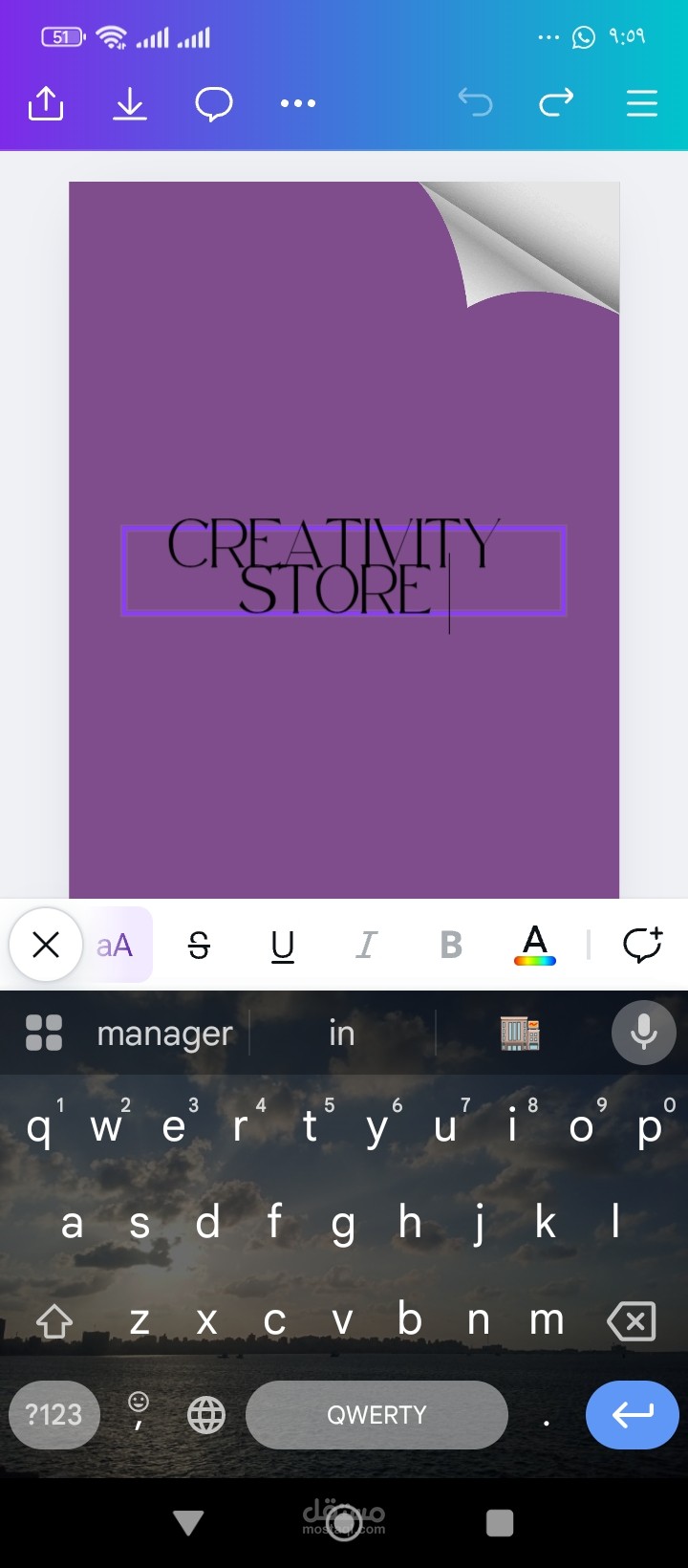Close the text formatting toolbar
This screenshot has width=688, height=1568.
pyautogui.click(x=46, y=945)
